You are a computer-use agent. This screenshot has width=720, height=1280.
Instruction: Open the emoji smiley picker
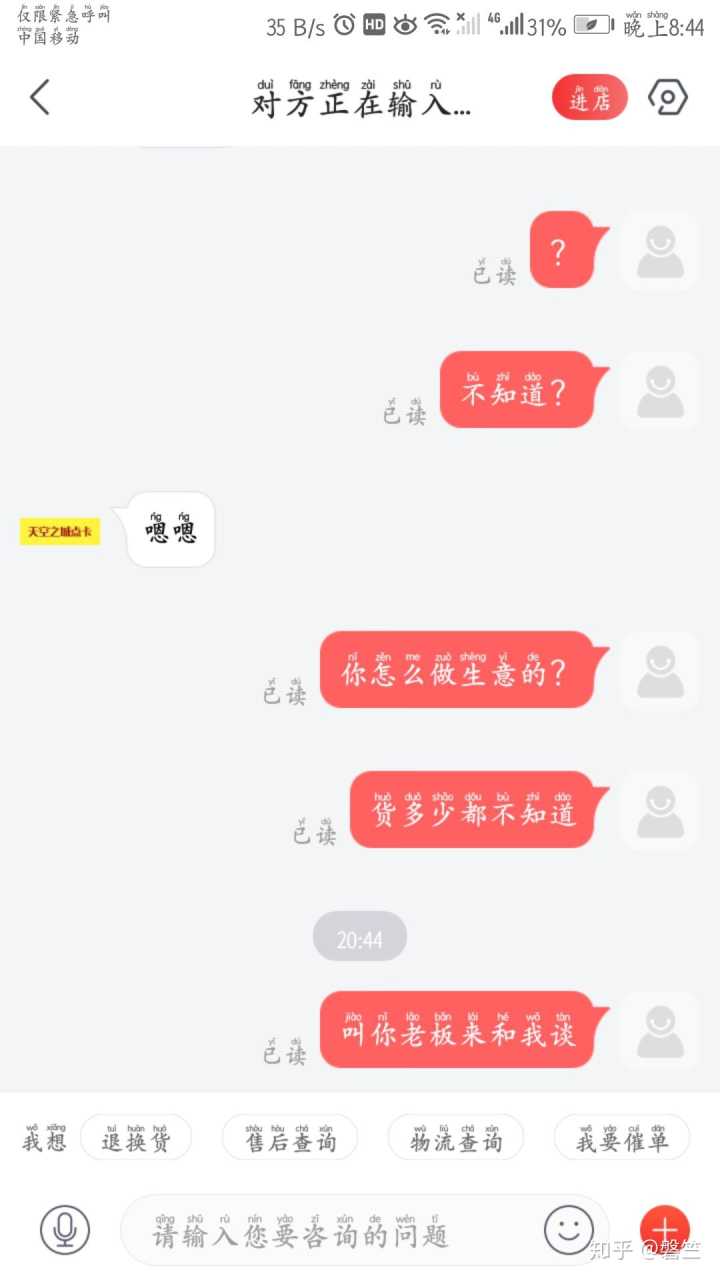(568, 1230)
